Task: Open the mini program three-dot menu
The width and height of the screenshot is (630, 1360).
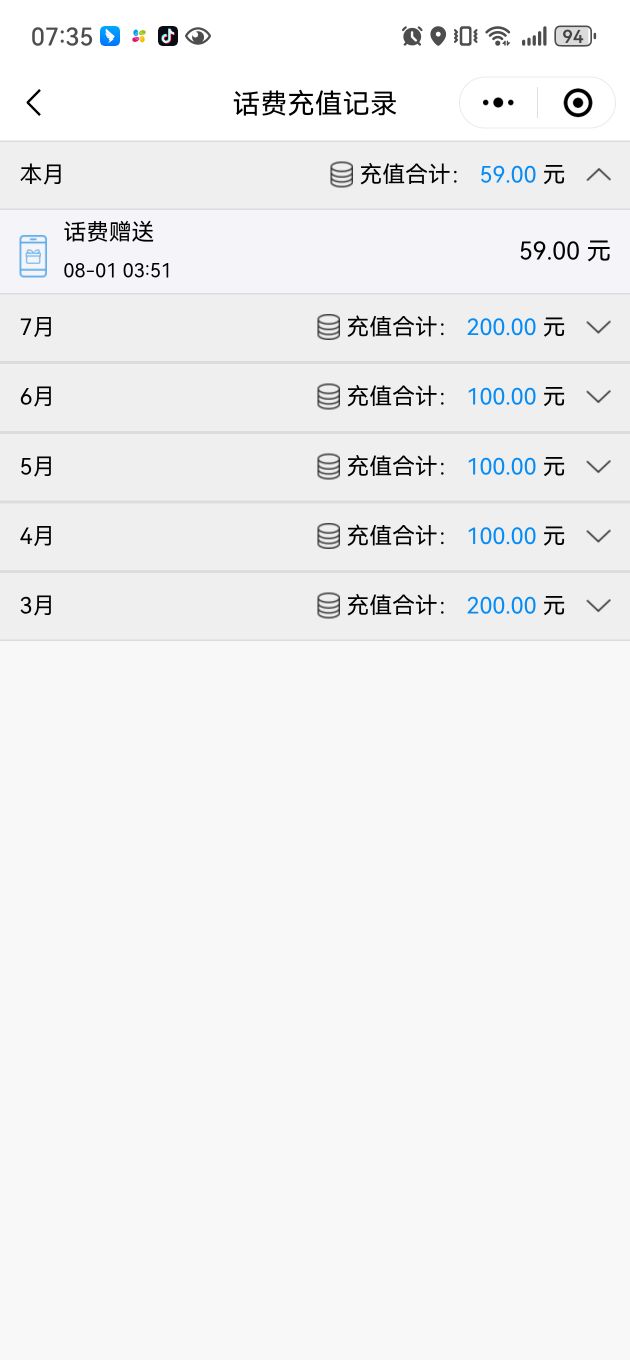Action: pyautogui.click(x=498, y=103)
